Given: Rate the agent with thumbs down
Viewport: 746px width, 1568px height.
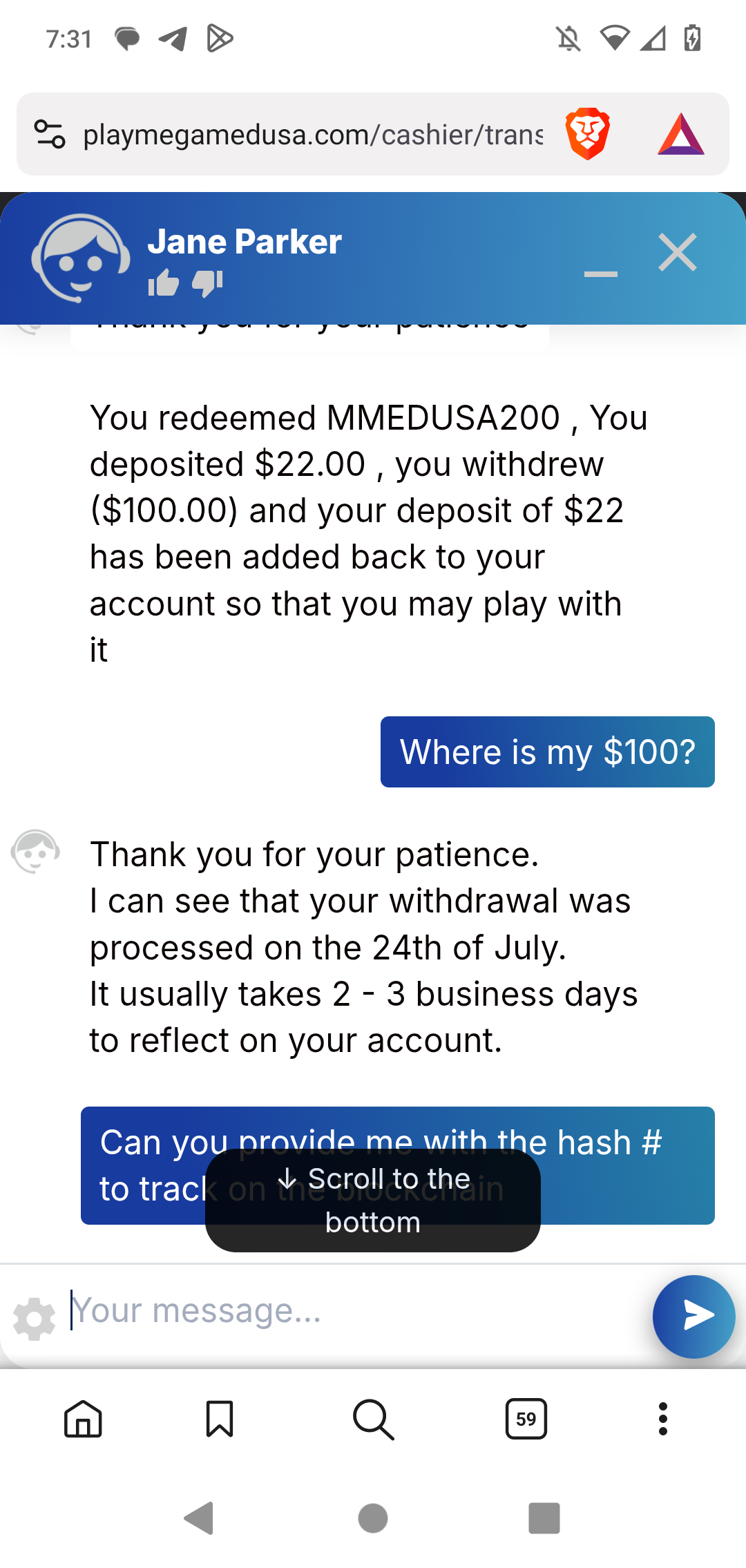Looking at the screenshot, I should coord(208,283).
